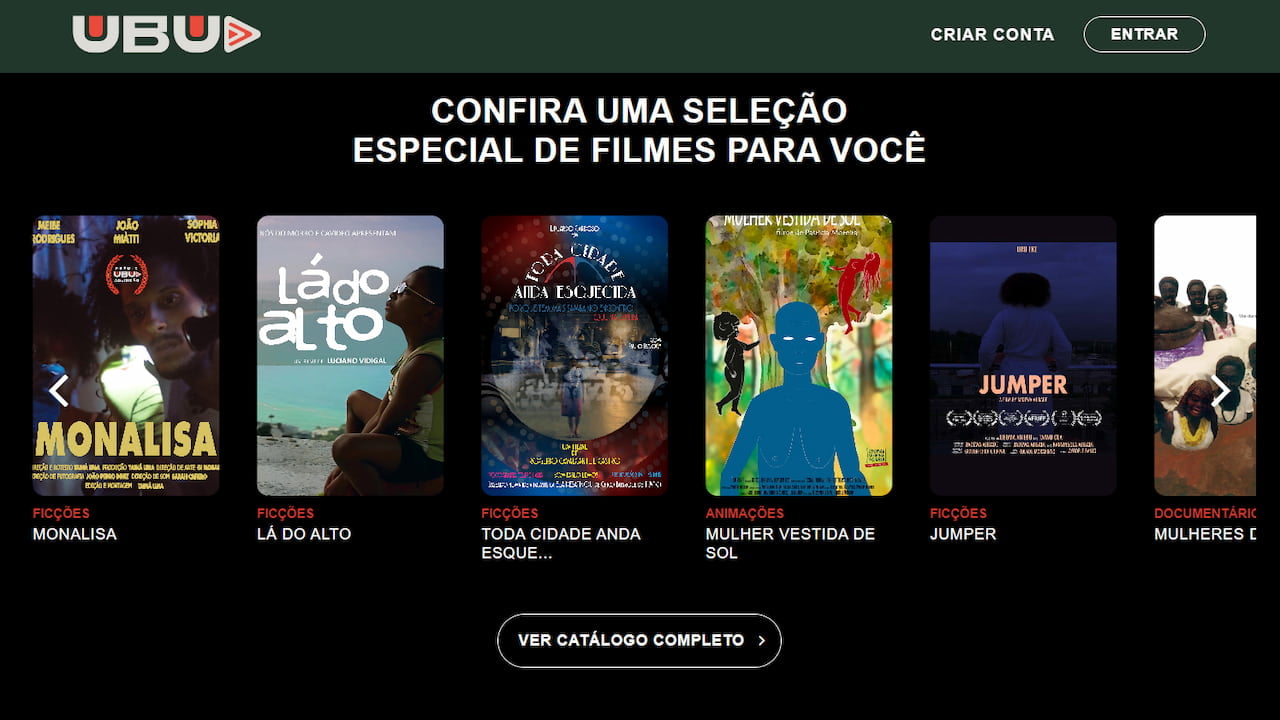The width and height of the screenshot is (1280, 720).
Task: Go home via the UBU logo
Action: pyautogui.click(x=166, y=34)
